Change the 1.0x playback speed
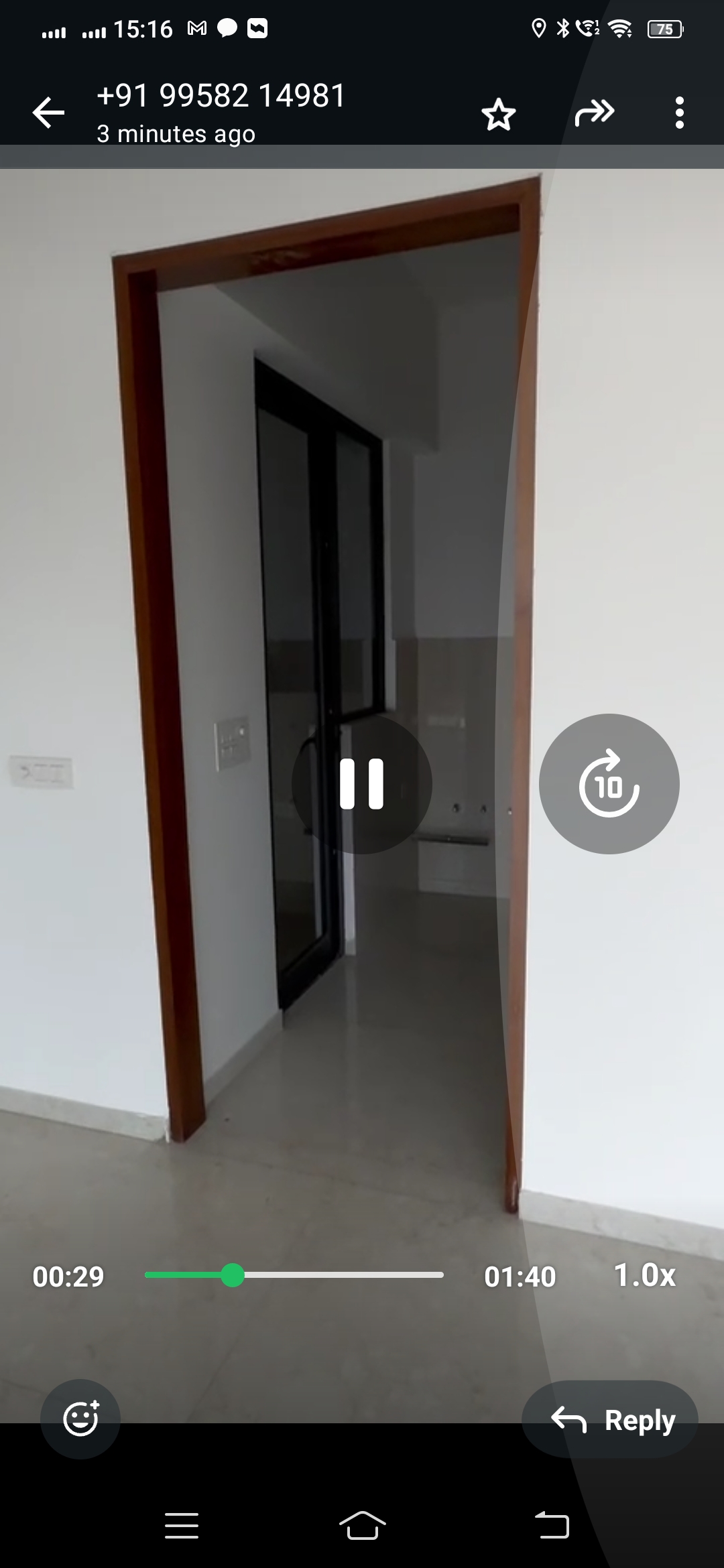This screenshot has width=724, height=1568. [x=644, y=1275]
